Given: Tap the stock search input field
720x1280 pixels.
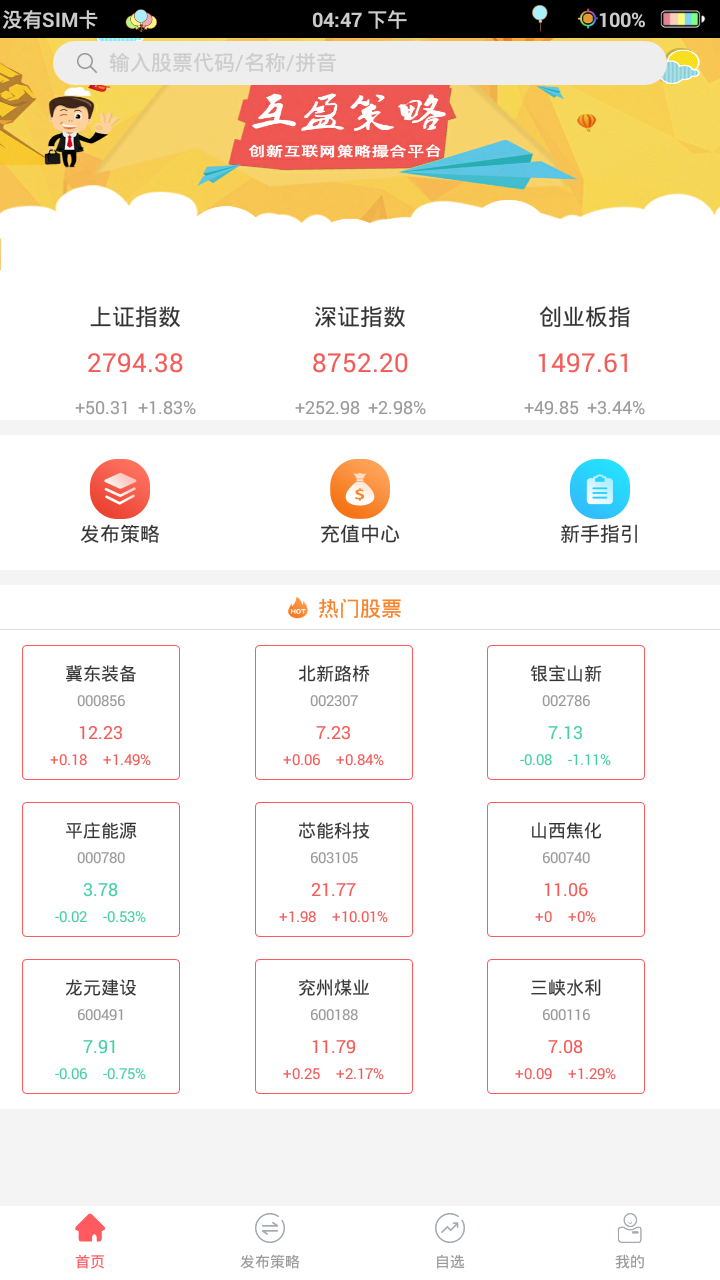Looking at the screenshot, I should coord(360,62).
